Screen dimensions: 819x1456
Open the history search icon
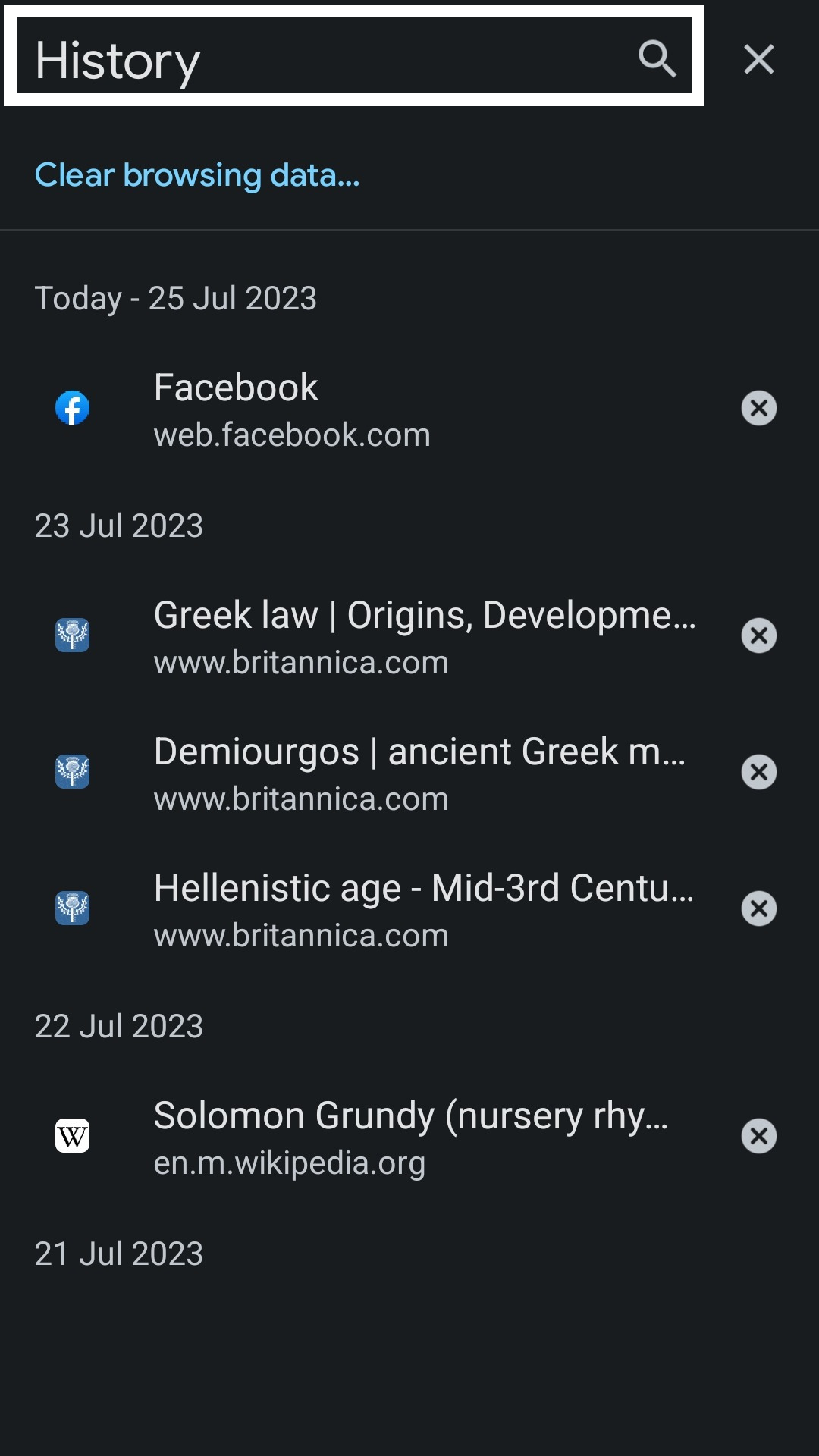click(x=657, y=58)
